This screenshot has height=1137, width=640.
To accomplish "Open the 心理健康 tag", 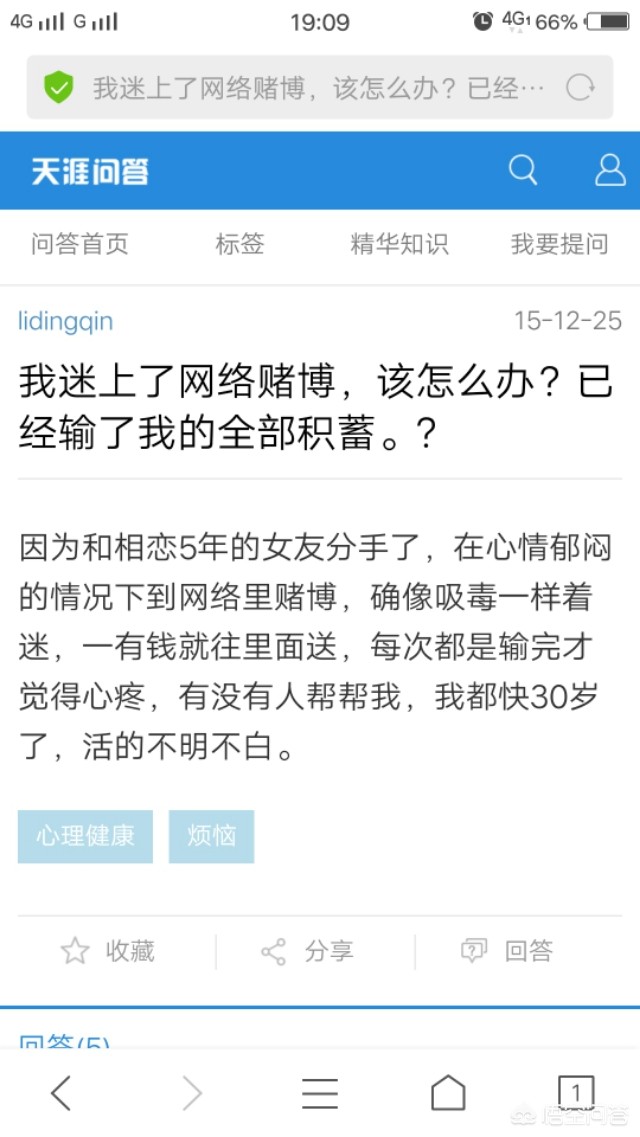I will pyautogui.click(x=85, y=836).
